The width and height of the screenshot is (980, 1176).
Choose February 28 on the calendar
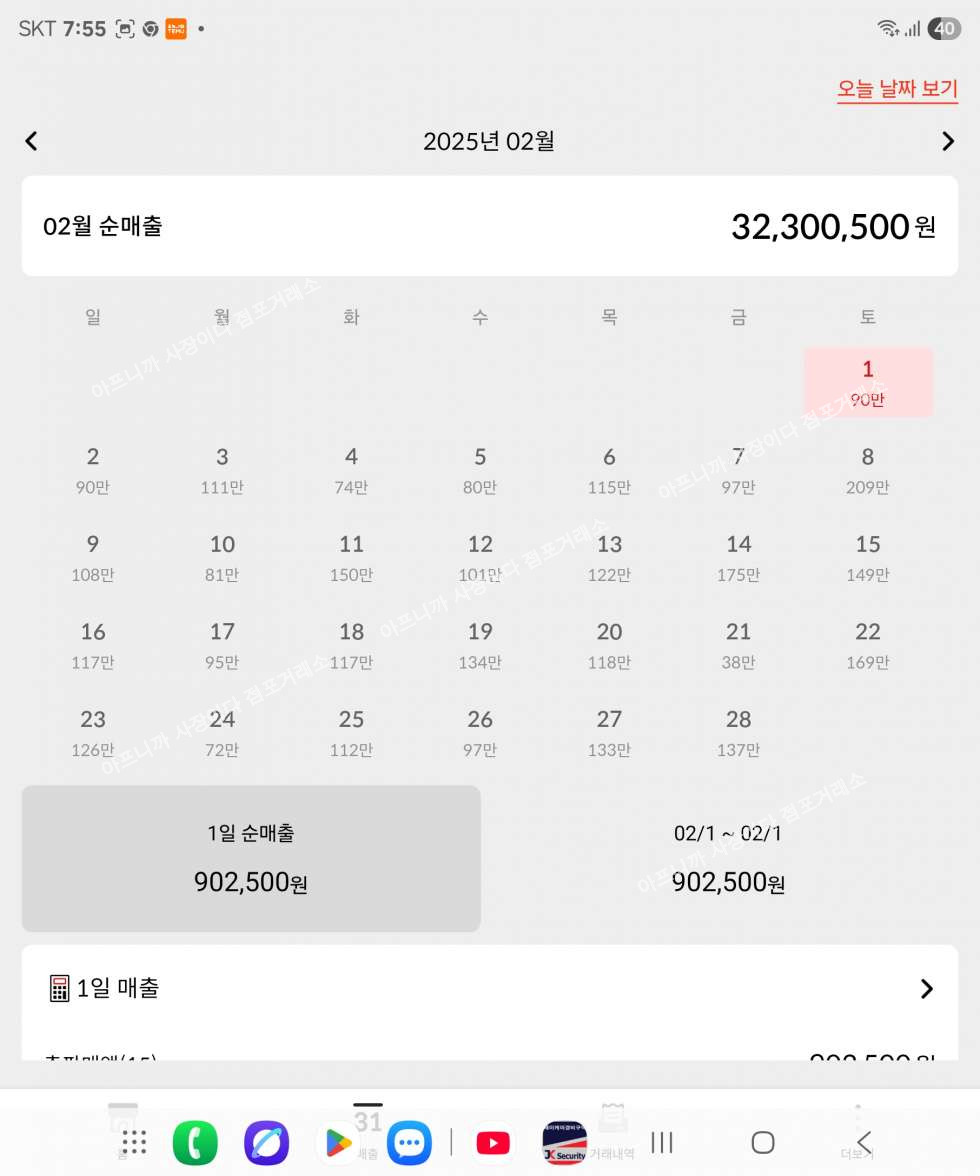tap(738, 732)
